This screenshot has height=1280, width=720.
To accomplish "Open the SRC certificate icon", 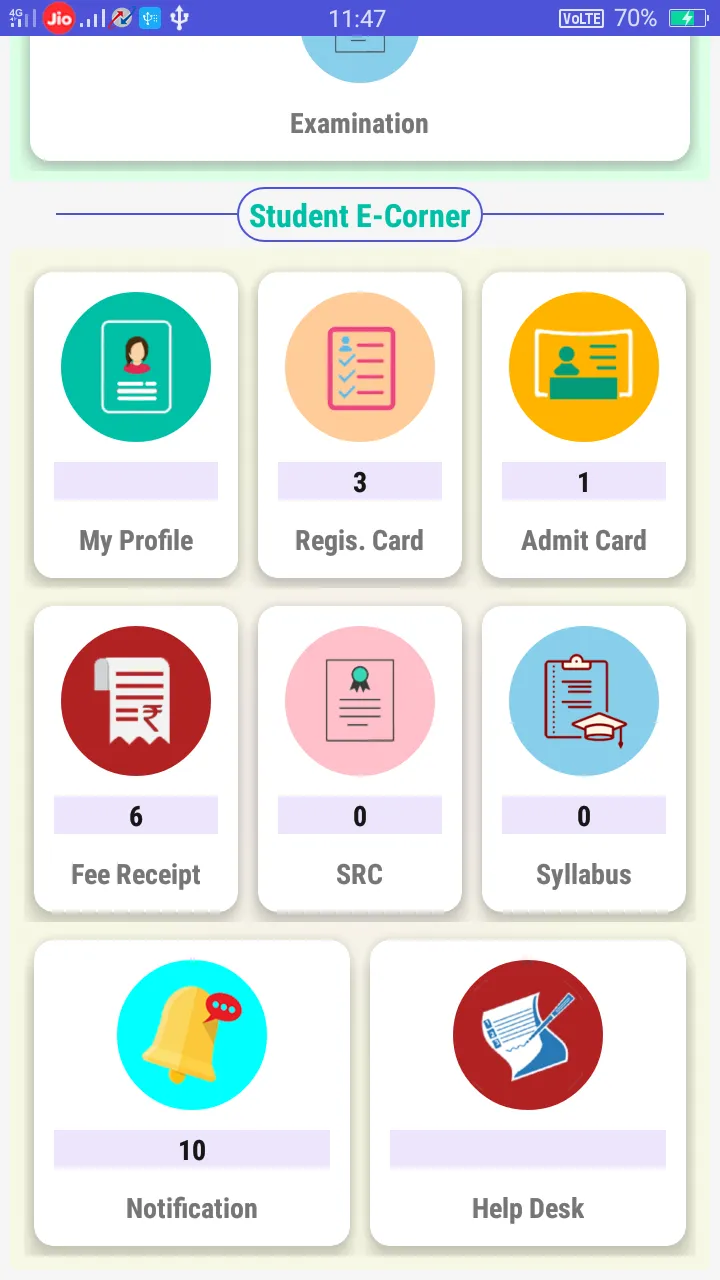I will click(359, 700).
